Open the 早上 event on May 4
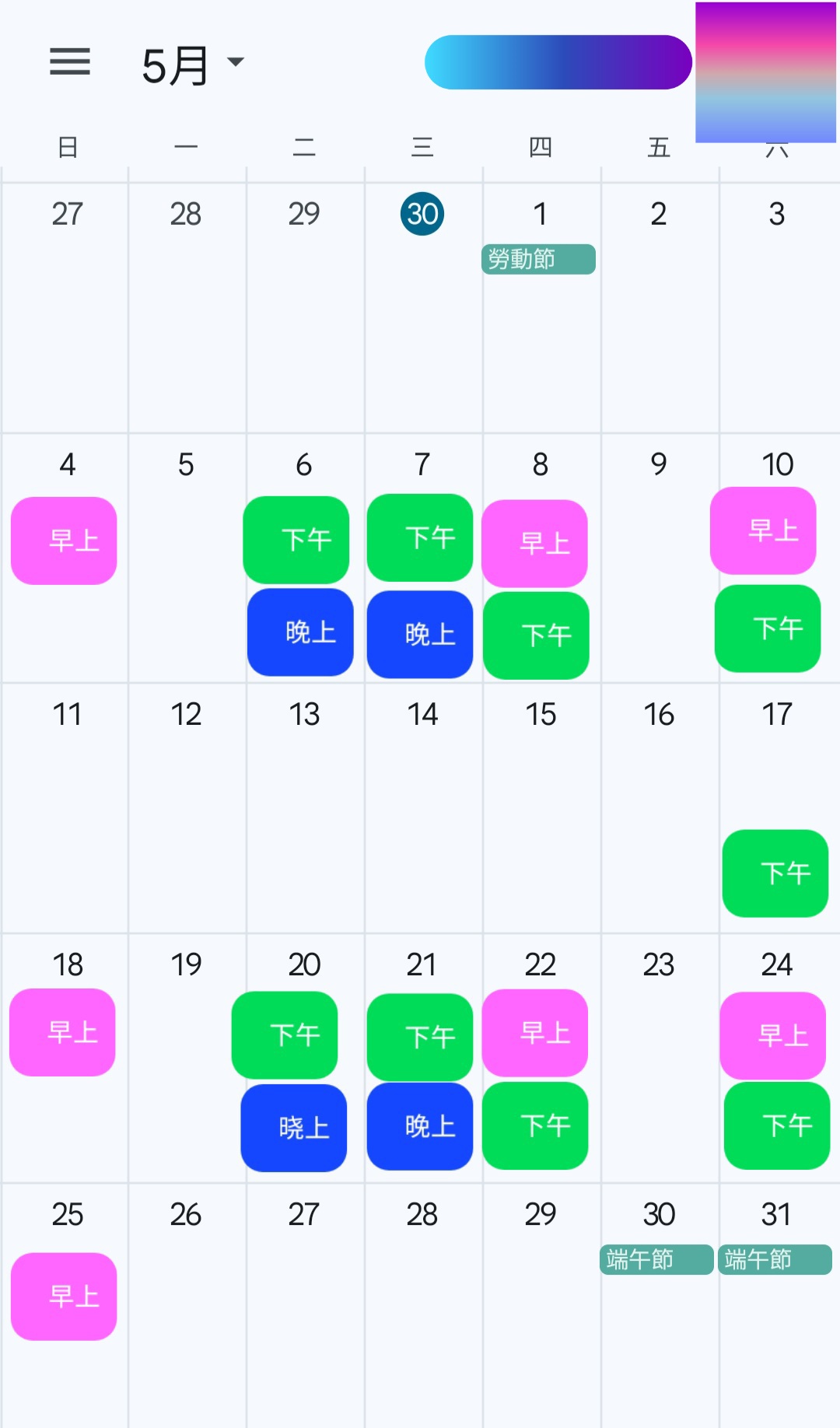 tap(64, 541)
